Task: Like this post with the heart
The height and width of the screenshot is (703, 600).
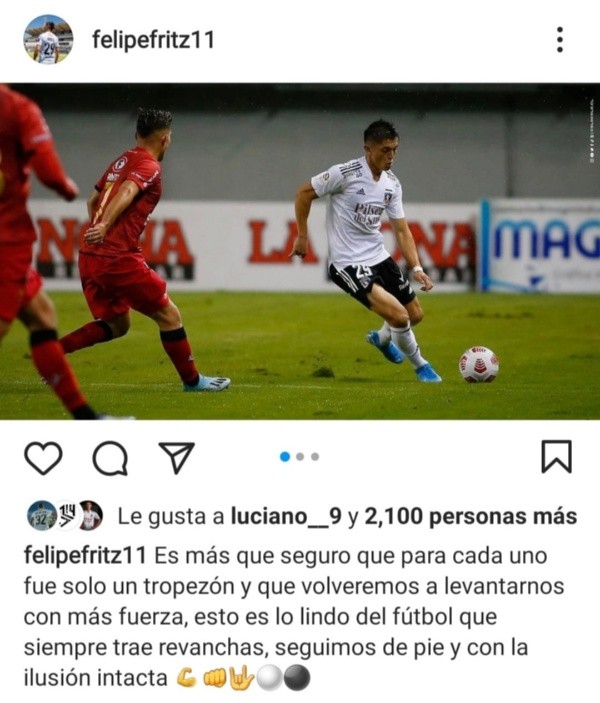Action: coord(43,457)
